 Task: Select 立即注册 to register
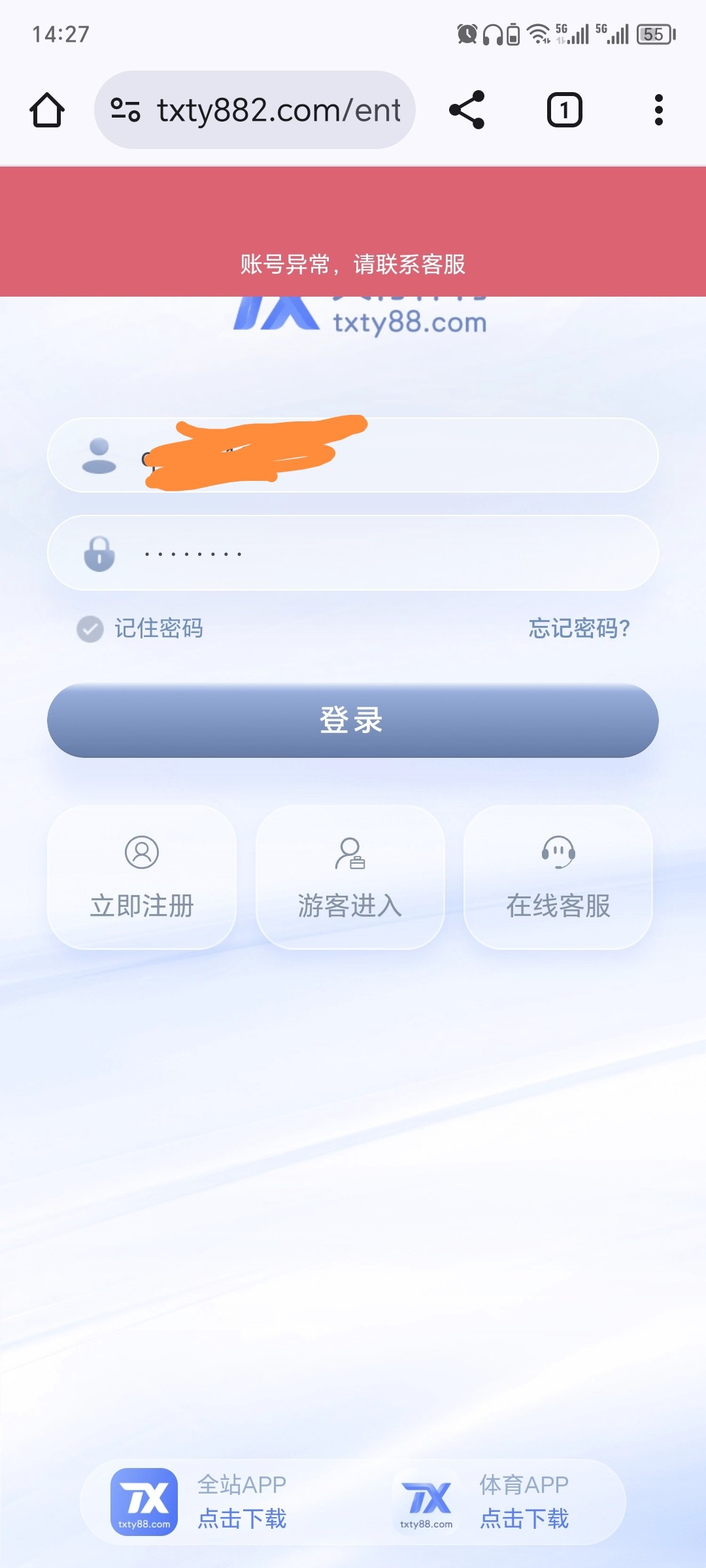tap(142, 877)
